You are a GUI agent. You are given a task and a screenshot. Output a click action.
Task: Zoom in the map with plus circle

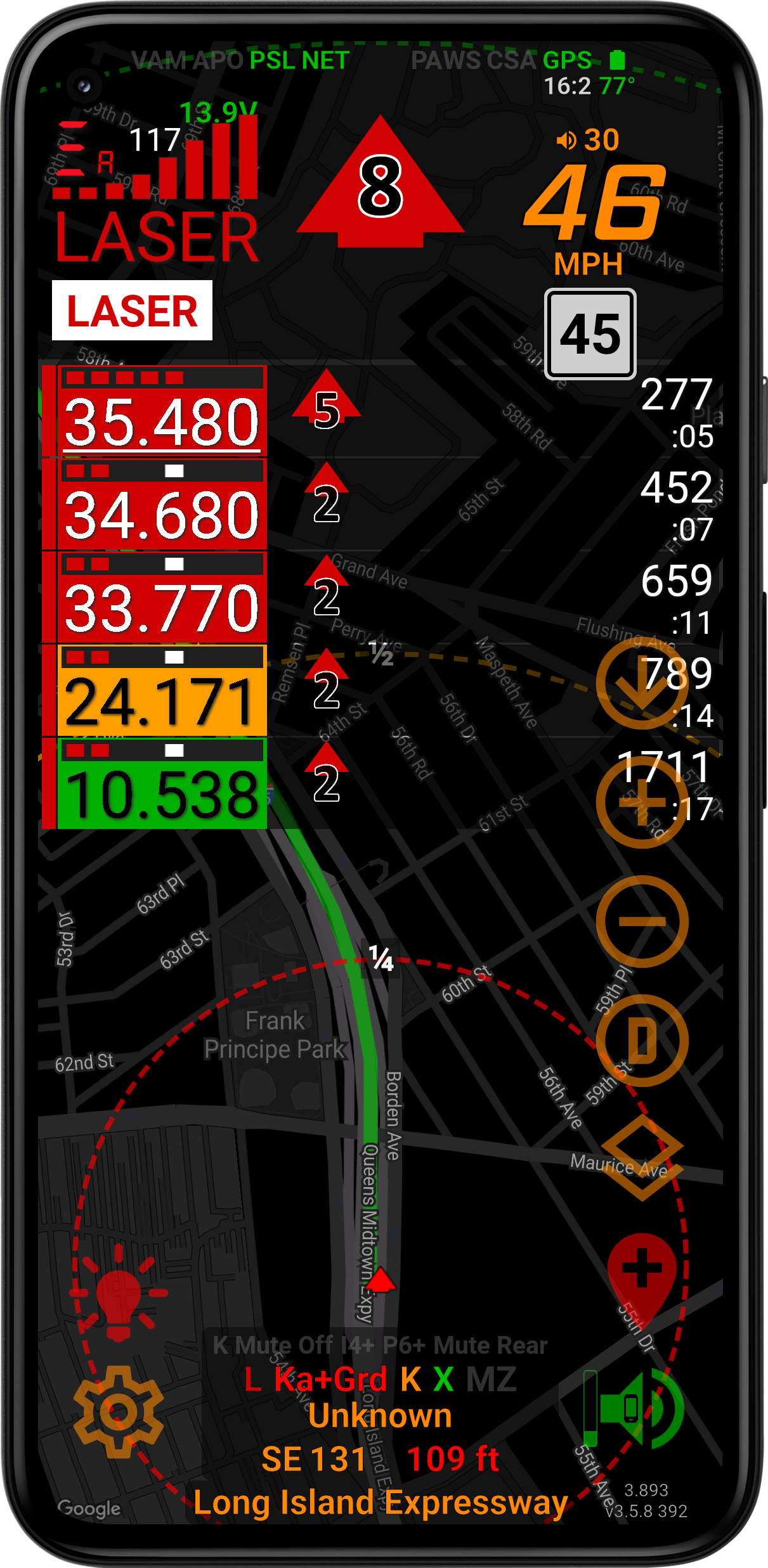(642, 802)
